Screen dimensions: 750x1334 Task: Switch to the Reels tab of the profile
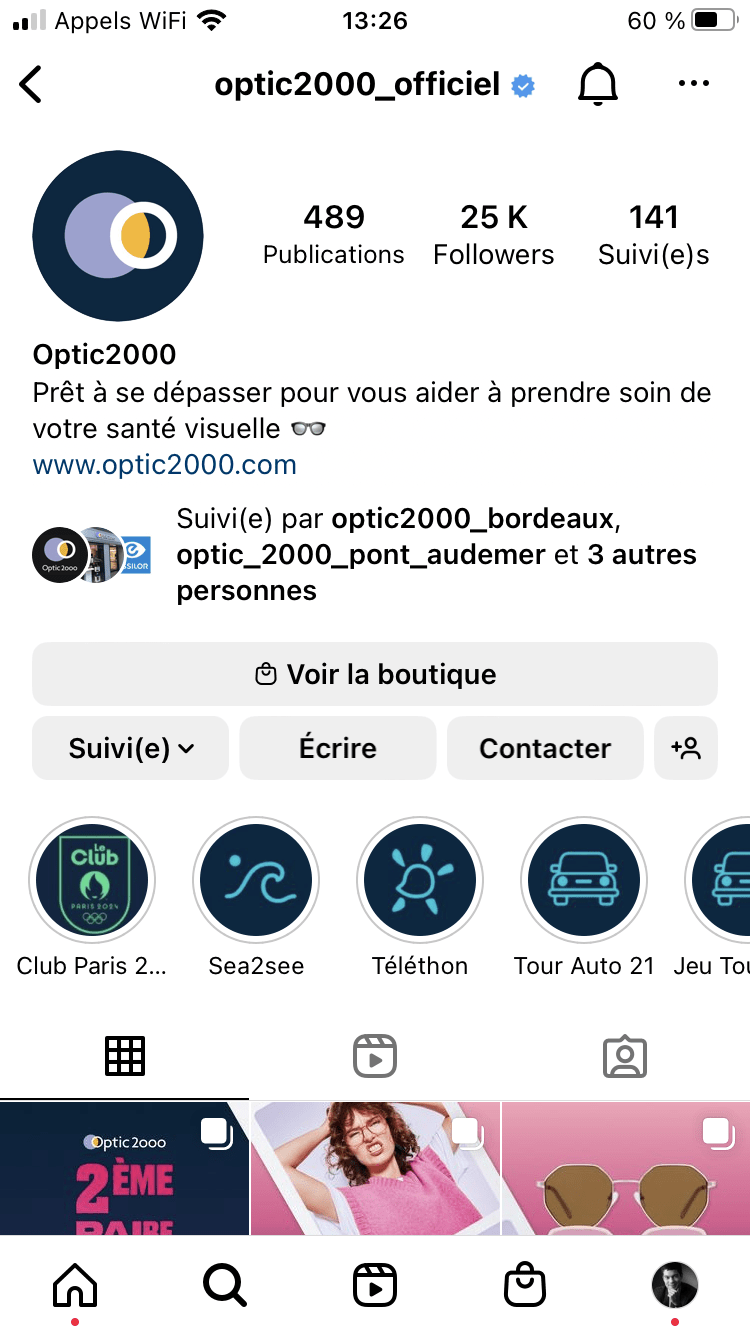[375, 1056]
